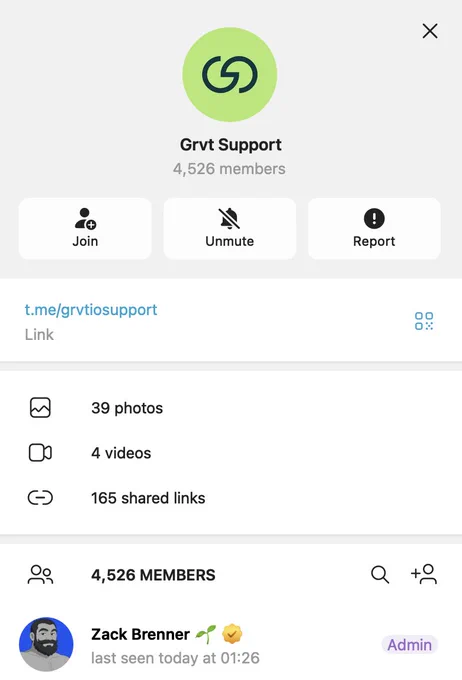Show the group QR code
Image resolution: width=462 pixels, height=680 pixels.
424,321
